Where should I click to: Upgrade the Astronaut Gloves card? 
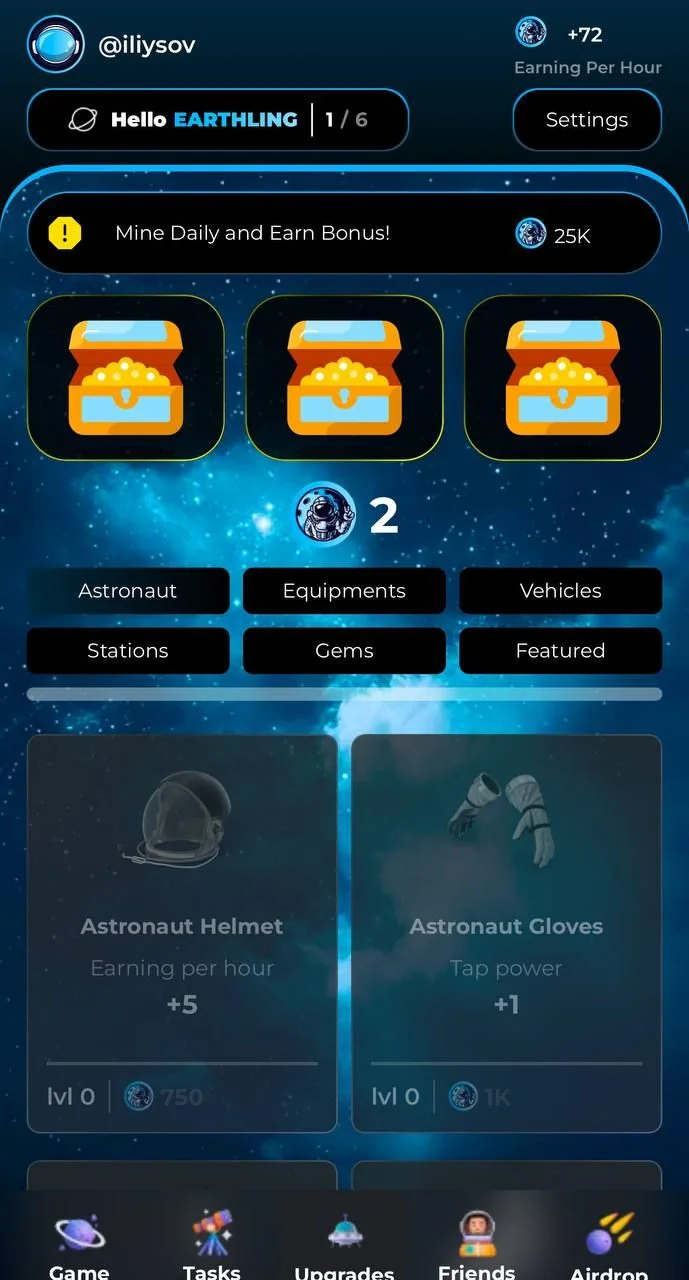point(507,934)
